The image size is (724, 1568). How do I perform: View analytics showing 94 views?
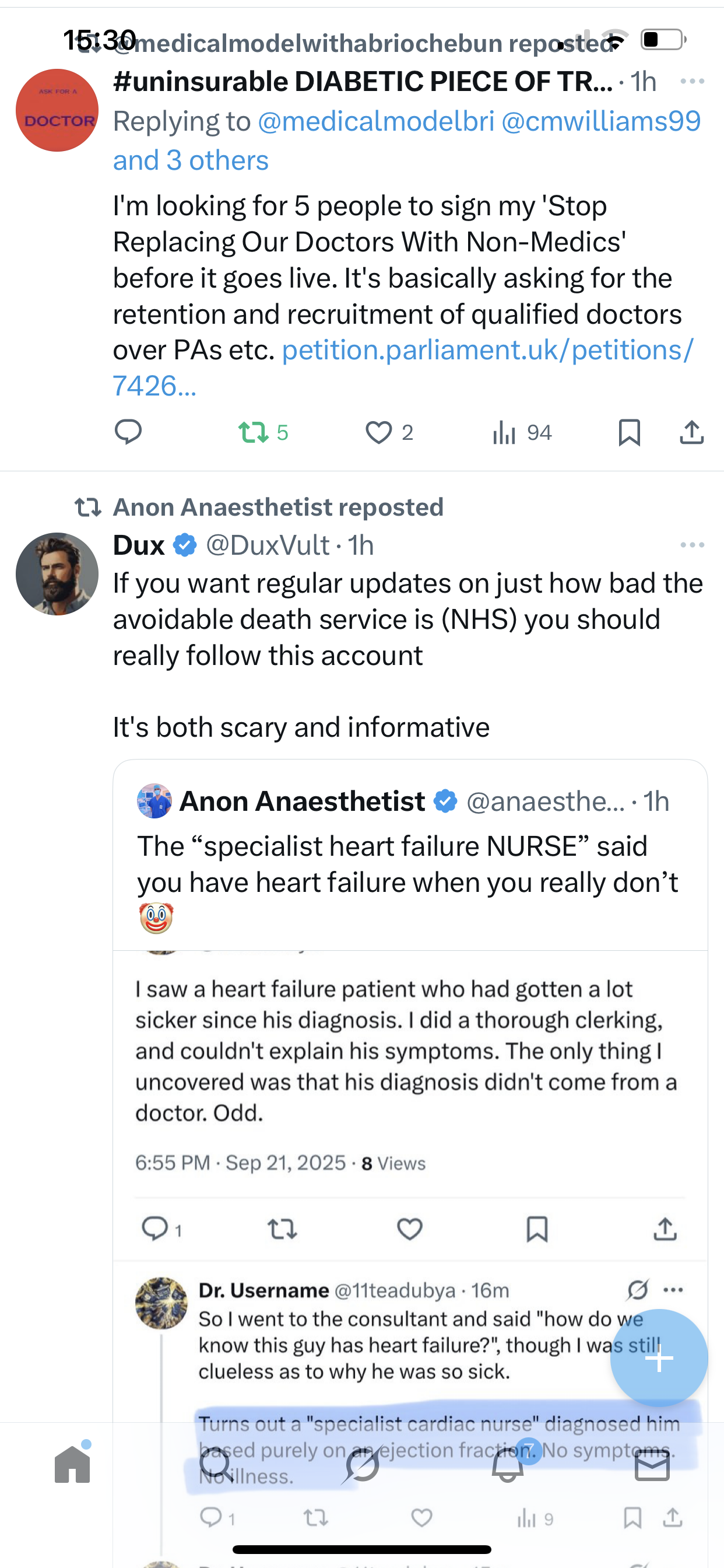click(x=521, y=432)
